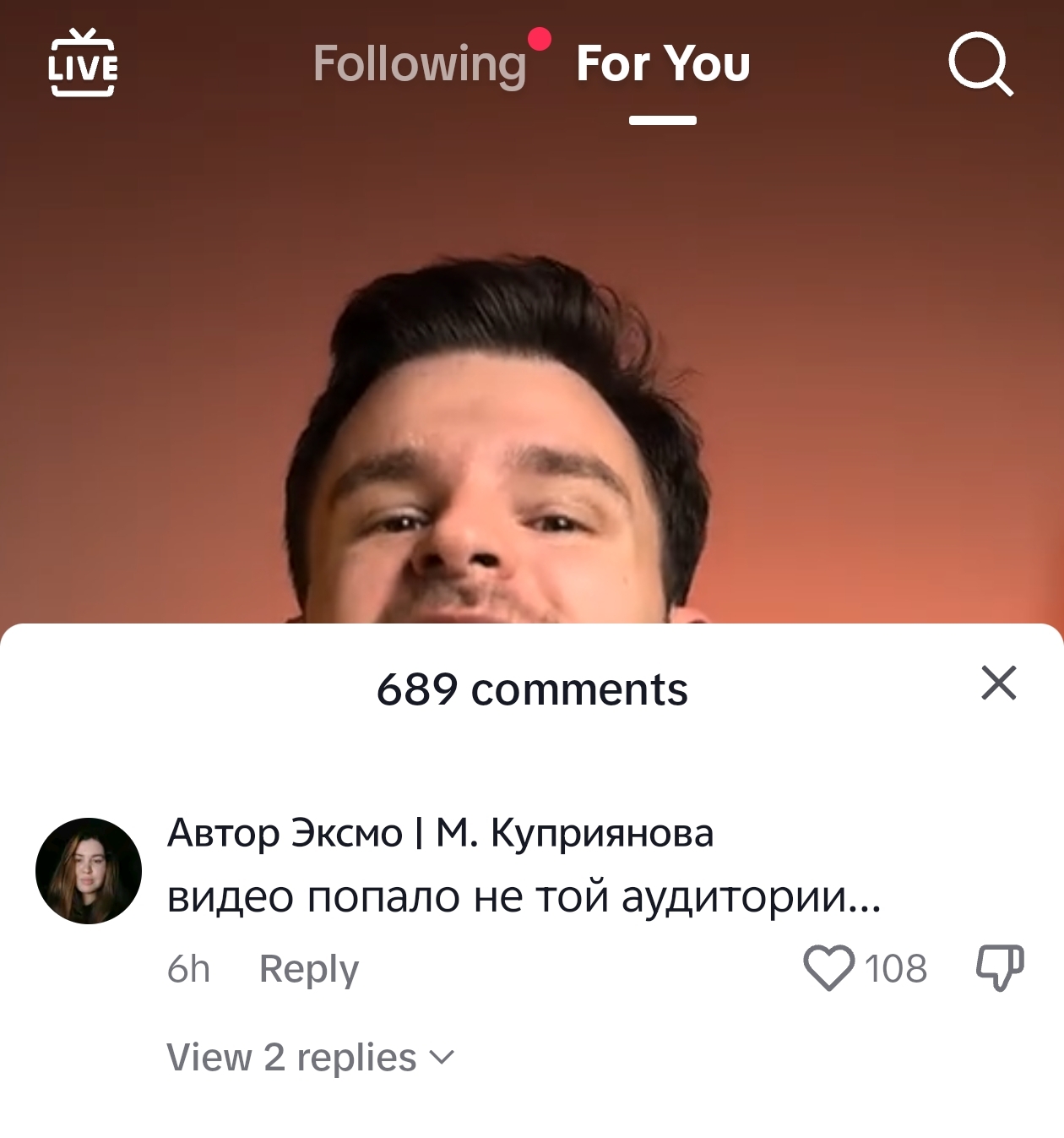Screen dimensions: 1064x1138
Task: Reply to М. Куприянова's comment
Action: click(x=308, y=968)
